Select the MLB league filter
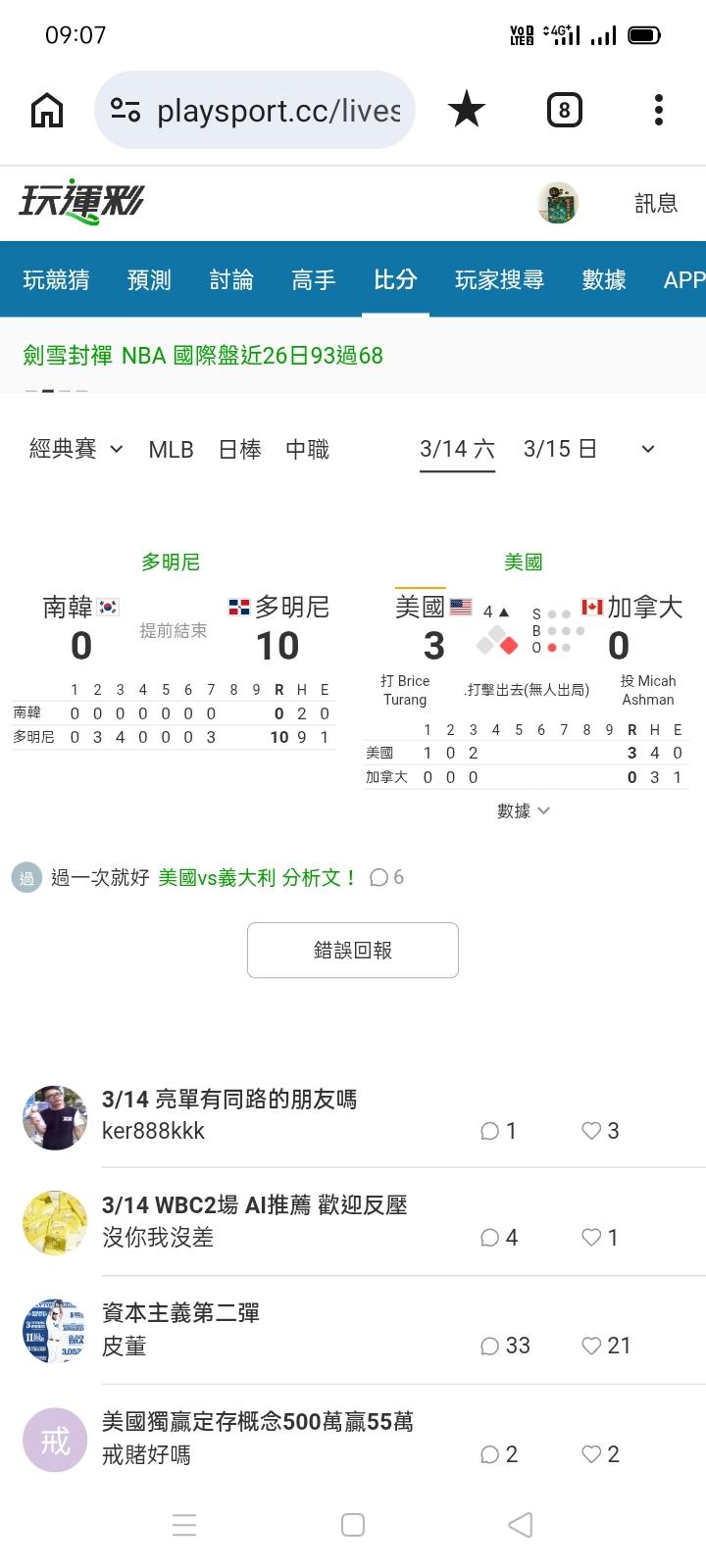This screenshot has width=706, height=1568. 171,450
